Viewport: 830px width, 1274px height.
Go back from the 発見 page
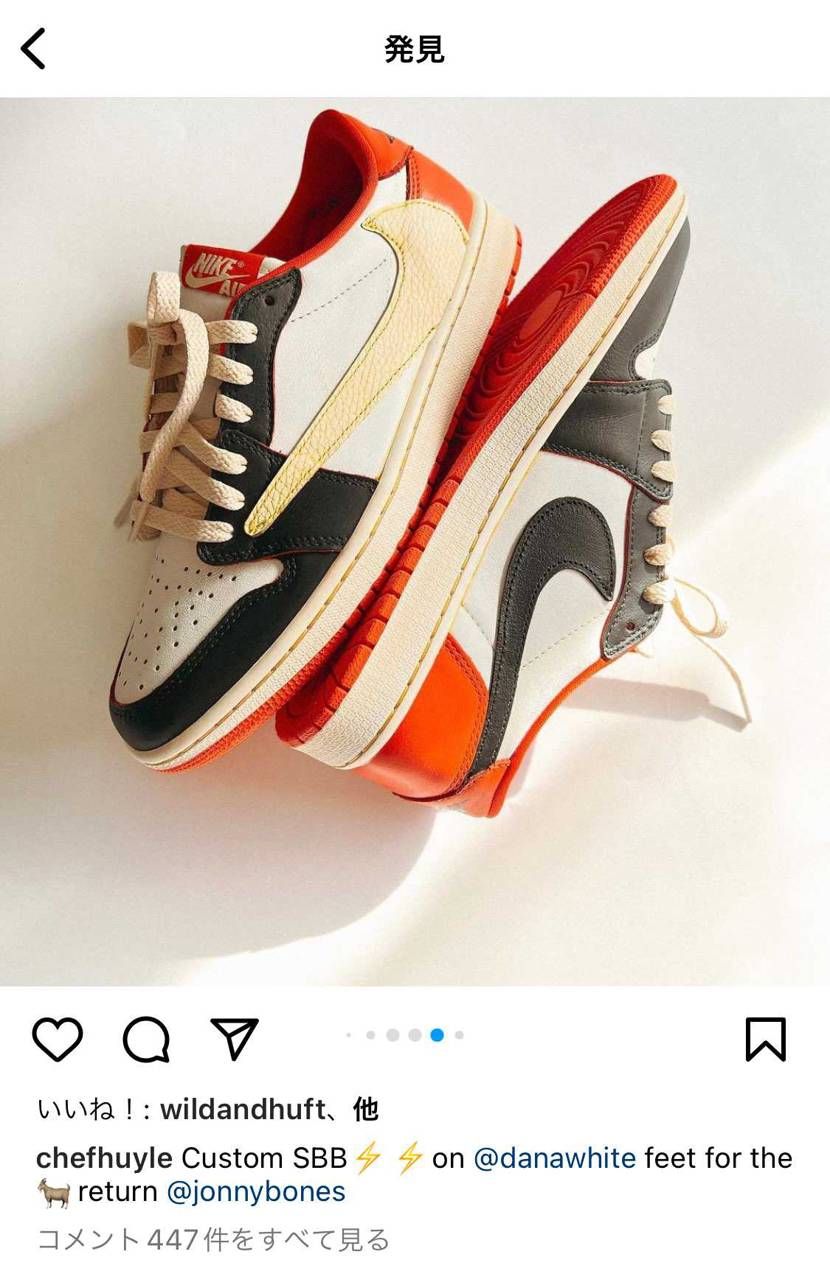[x=34, y=48]
